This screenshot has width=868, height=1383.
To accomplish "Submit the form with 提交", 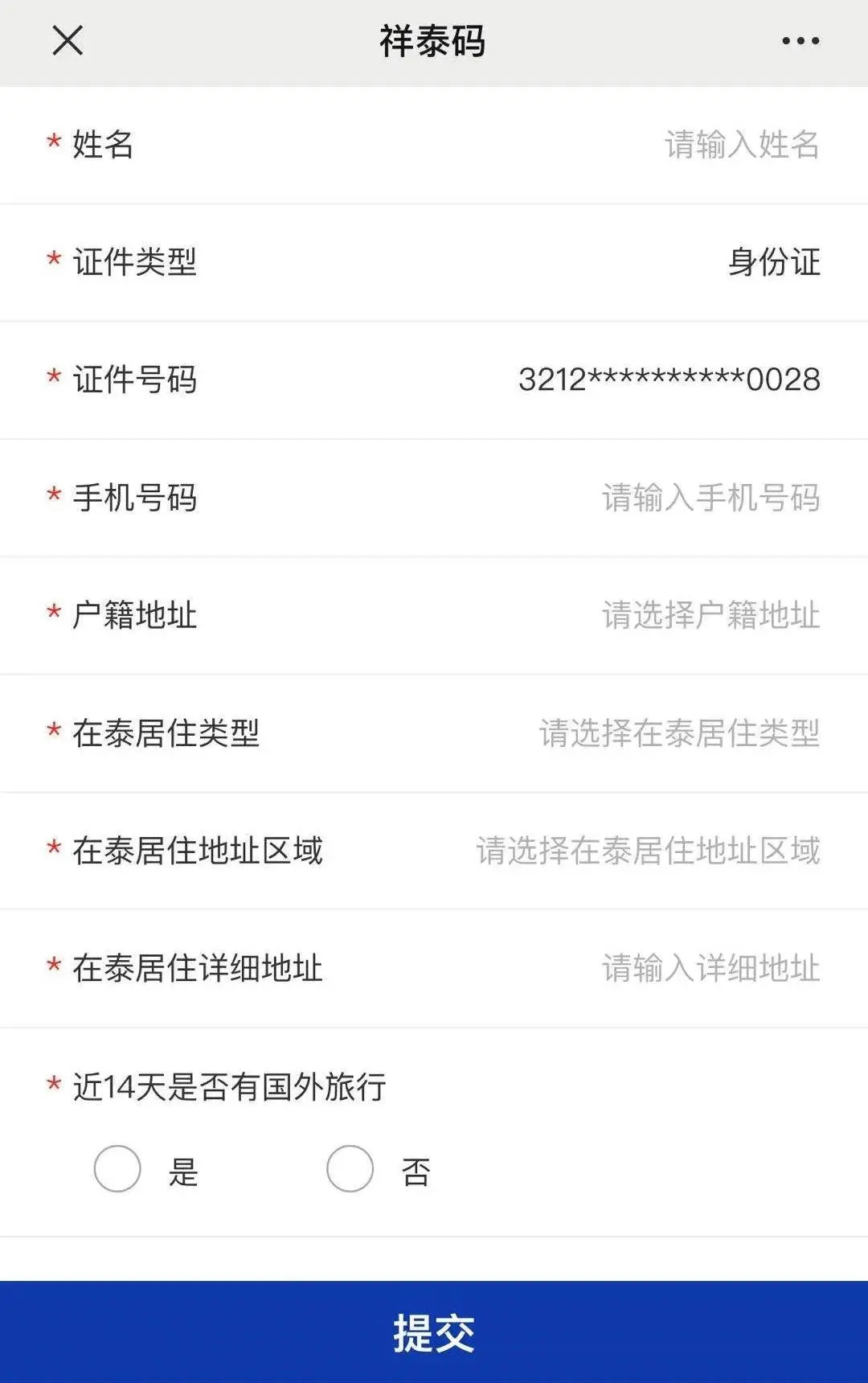I will pyautogui.click(x=434, y=1332).
